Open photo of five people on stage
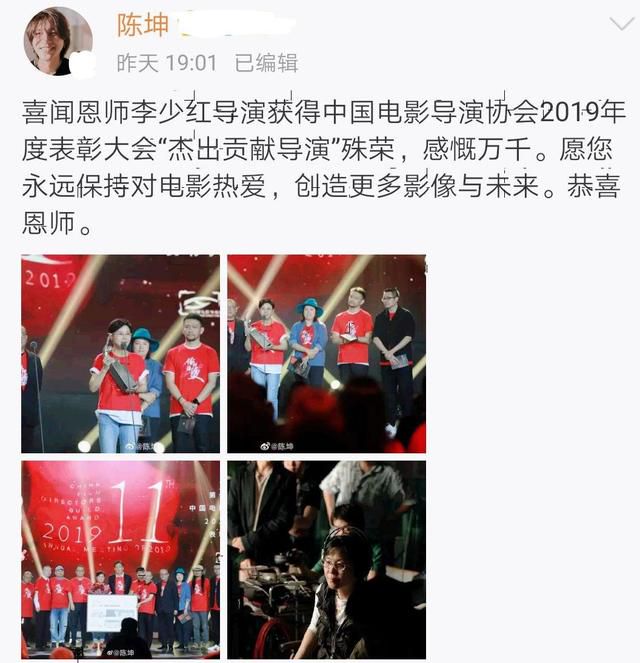Screen dimensions: 640x663 pos(326,354)
